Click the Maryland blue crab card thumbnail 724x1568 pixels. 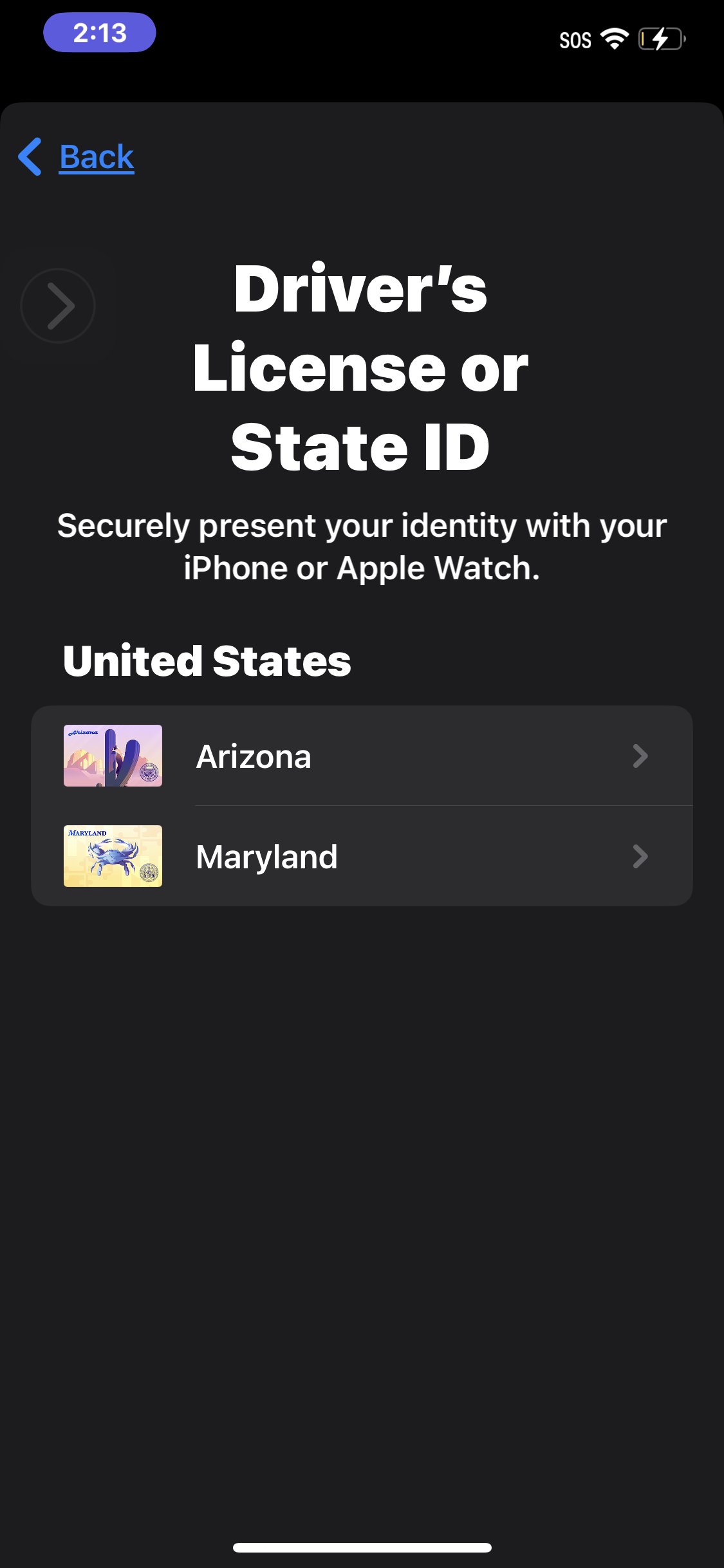pos(113,856)
